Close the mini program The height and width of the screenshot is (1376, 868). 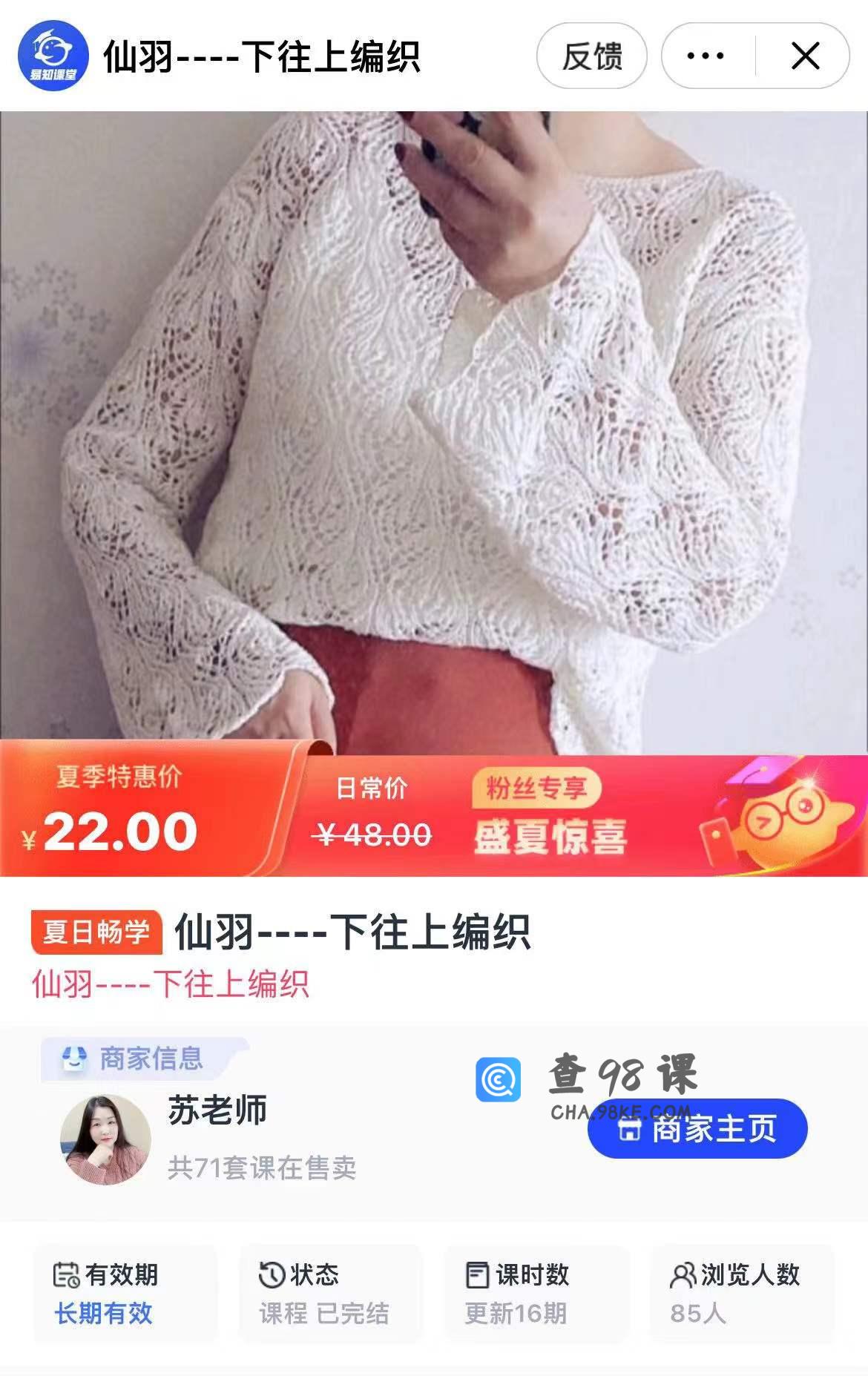(805, 56)
